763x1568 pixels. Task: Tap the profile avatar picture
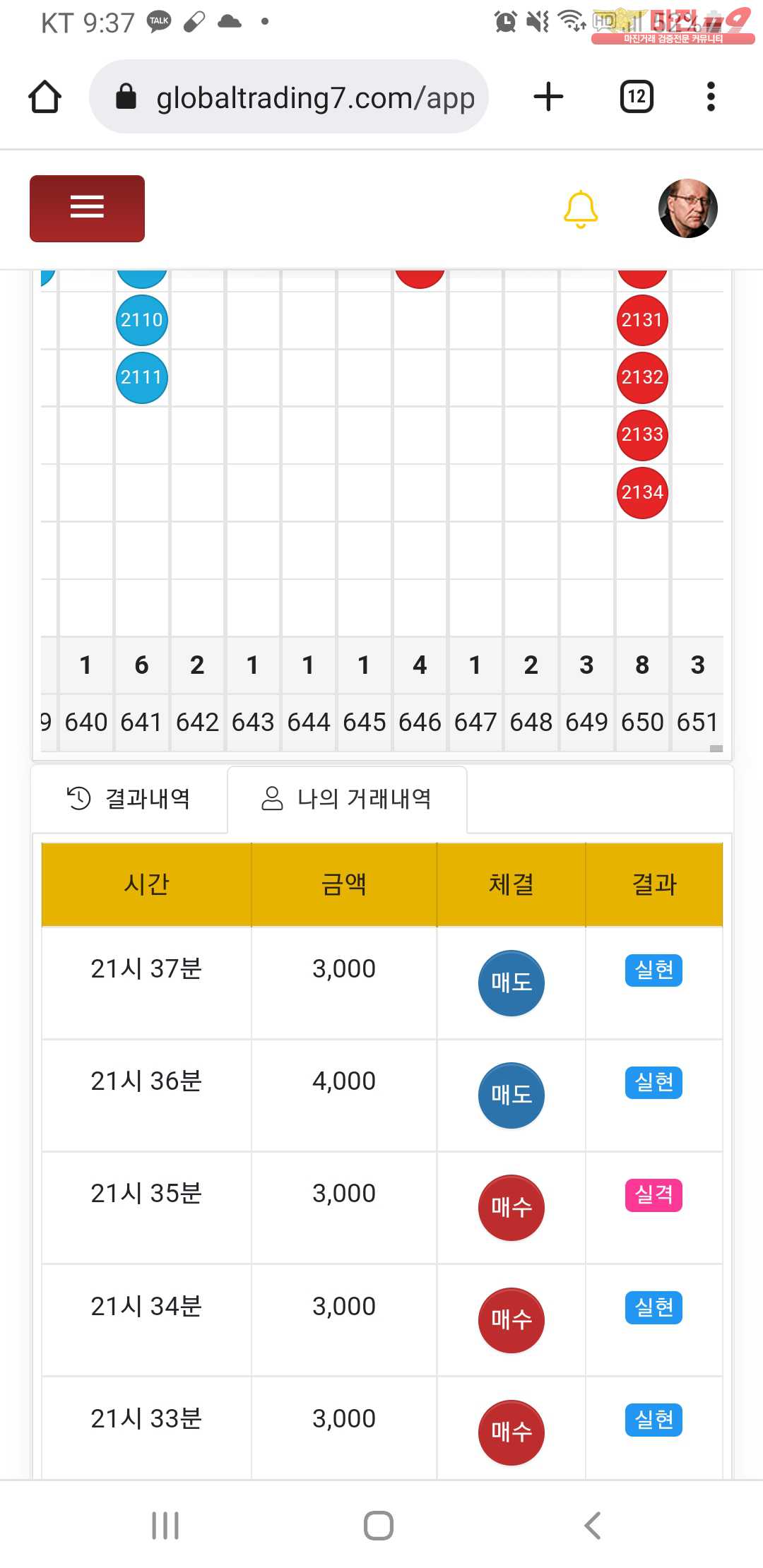pos(688,208)
